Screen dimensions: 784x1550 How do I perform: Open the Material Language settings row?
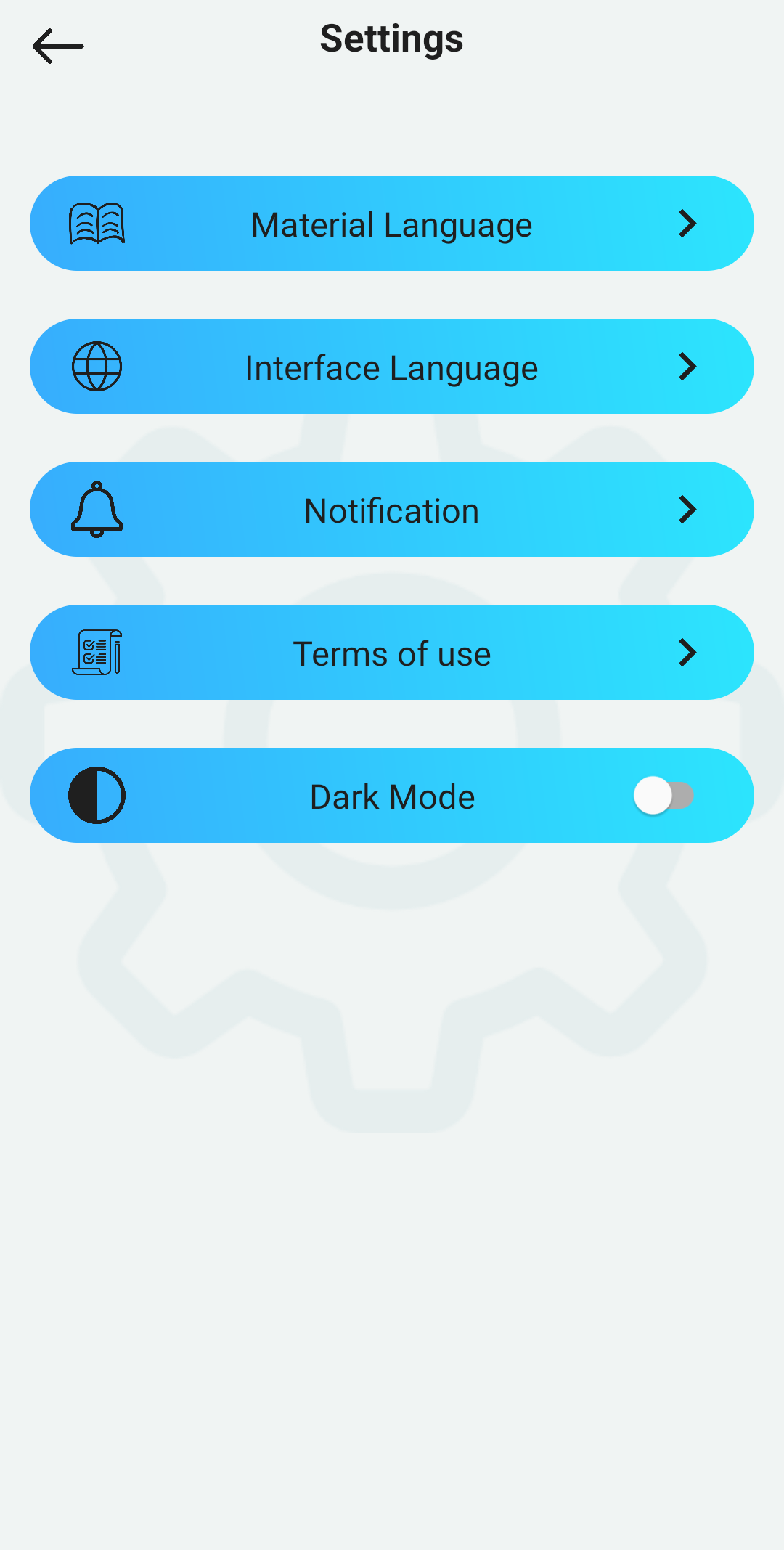(x=392, y=223)
